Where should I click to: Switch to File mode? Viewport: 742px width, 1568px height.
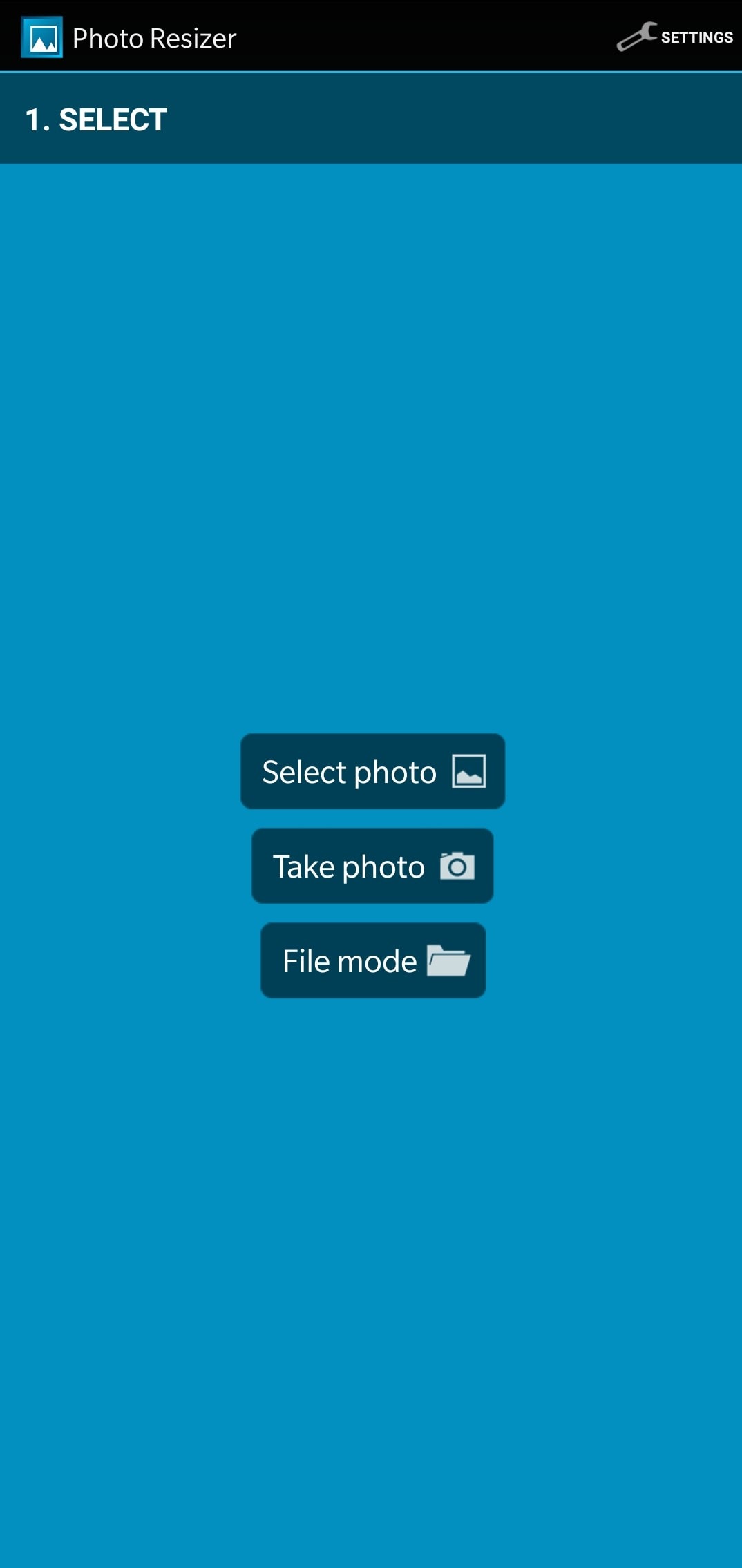(373, 960)
